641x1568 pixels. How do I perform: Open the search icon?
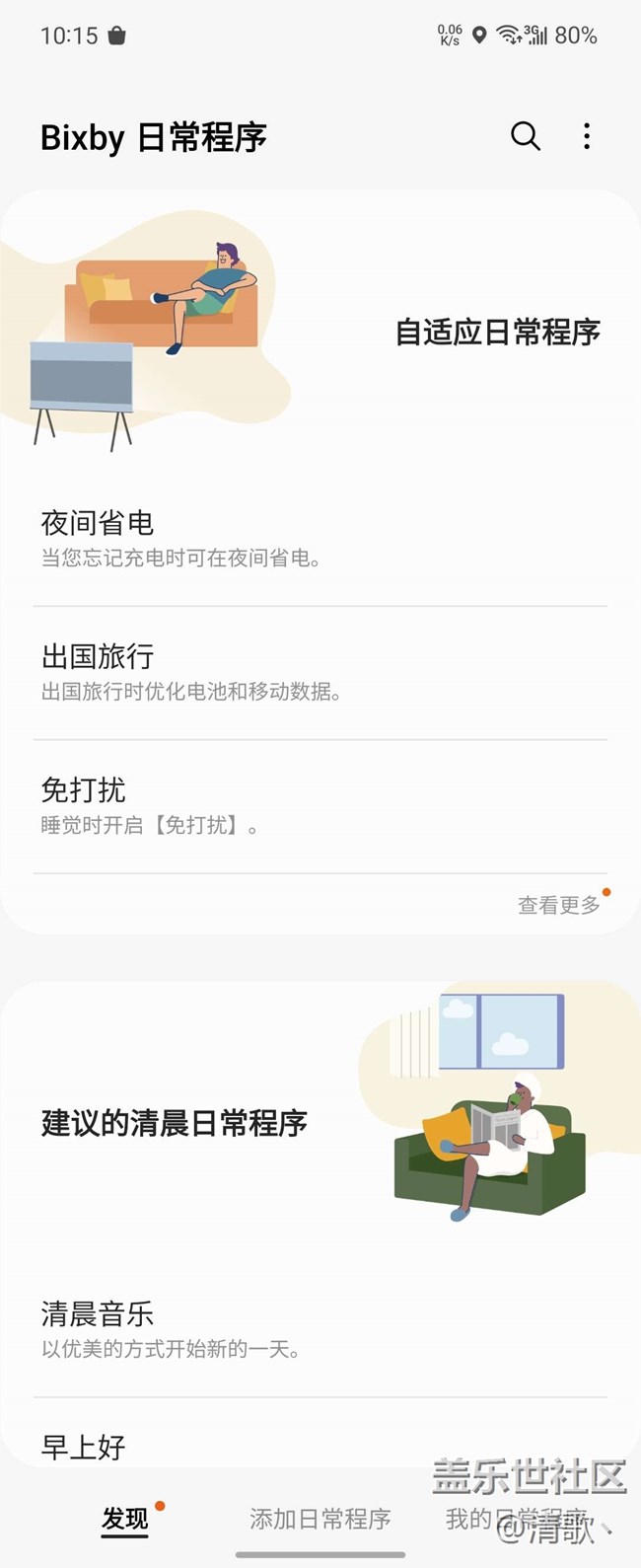point(526,136)
